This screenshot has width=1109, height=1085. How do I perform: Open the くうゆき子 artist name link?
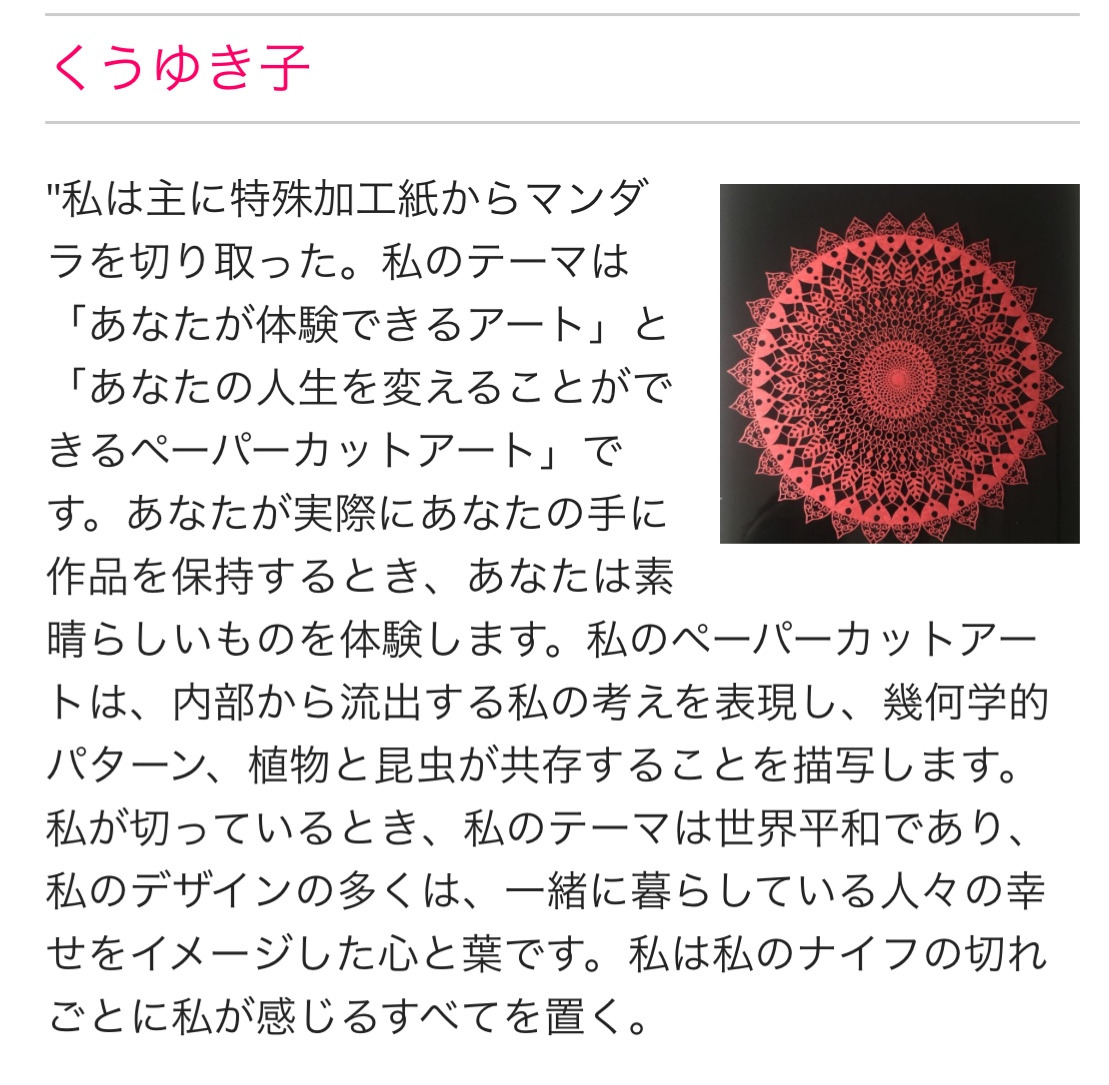(180, 69)
